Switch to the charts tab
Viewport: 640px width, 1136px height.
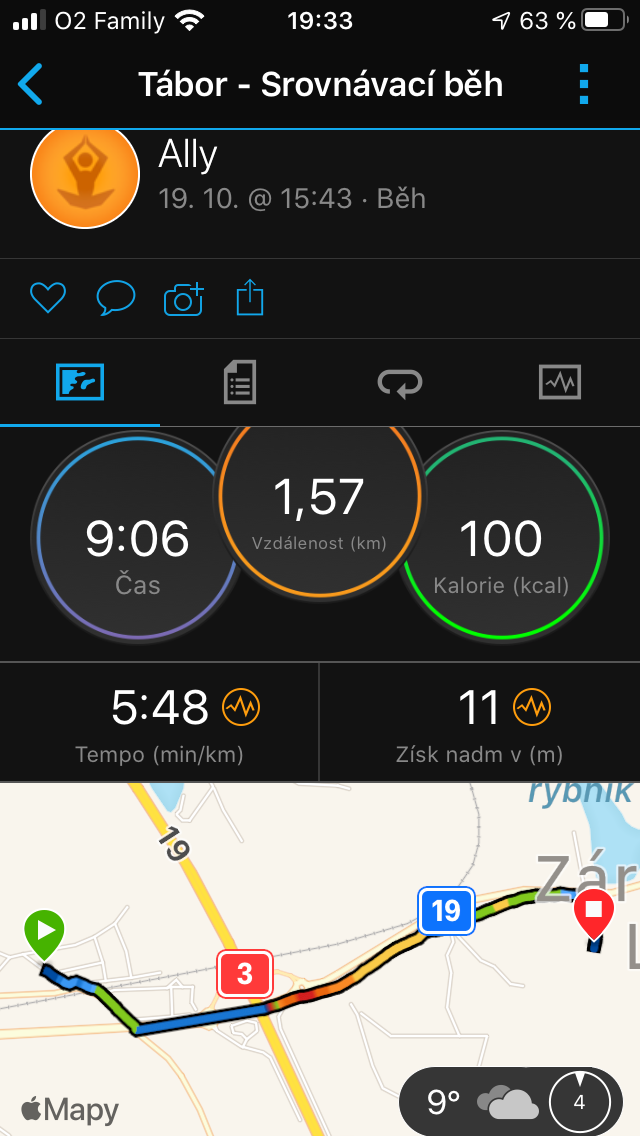560,382
